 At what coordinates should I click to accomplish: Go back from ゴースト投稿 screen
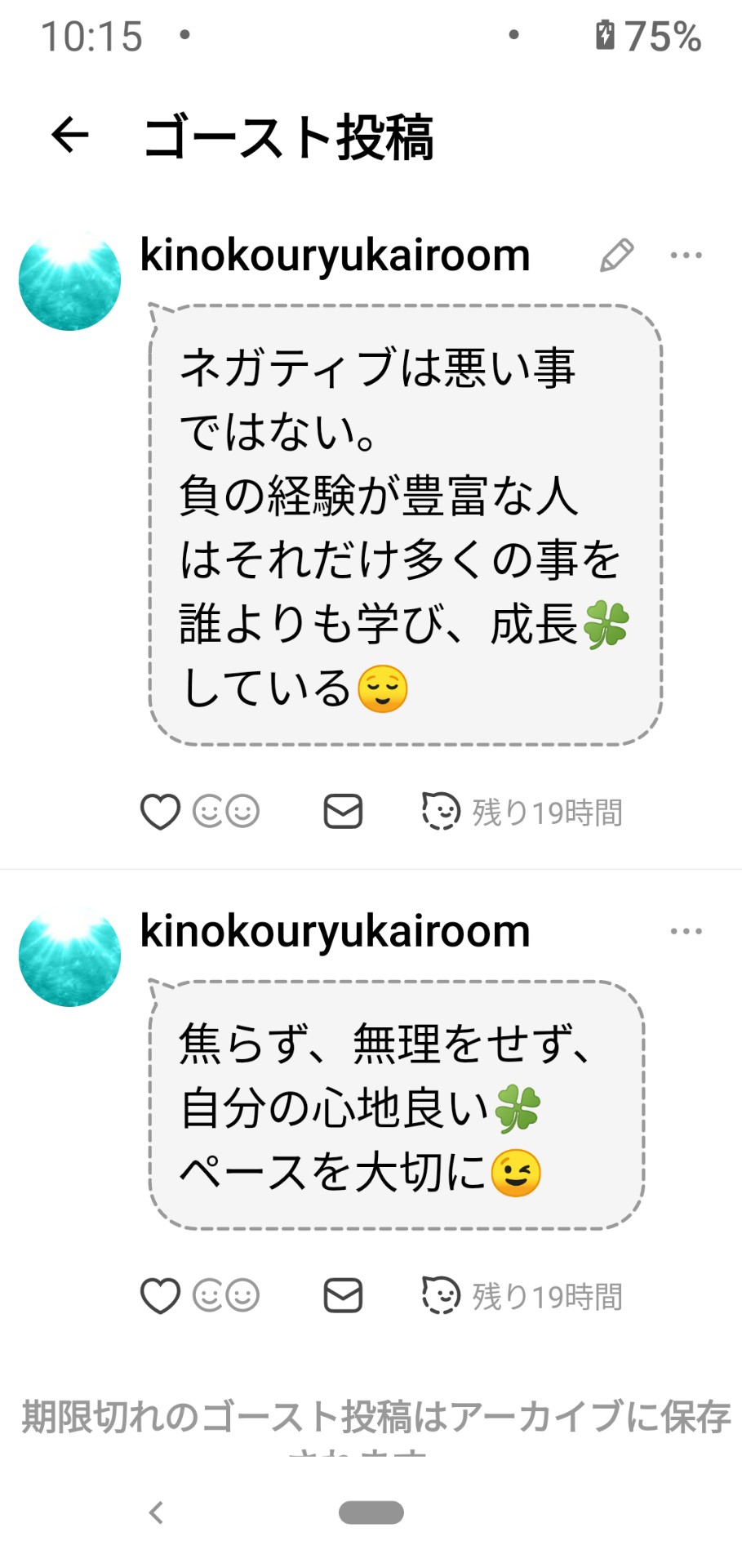coord(70,135)
